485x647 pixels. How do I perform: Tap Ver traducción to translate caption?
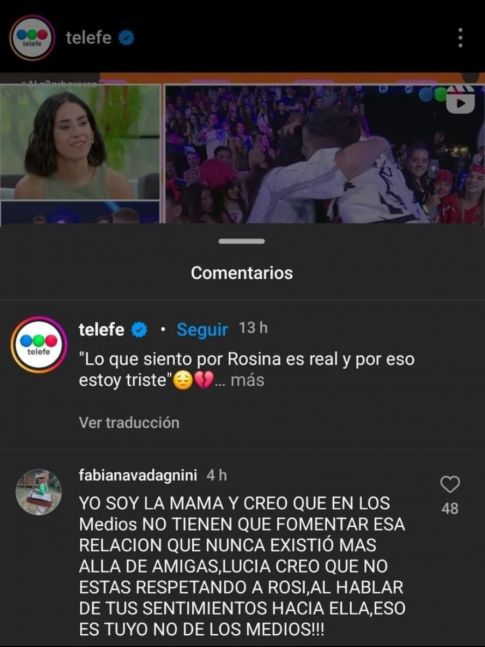pyautogui.click(x=129, y=423)
